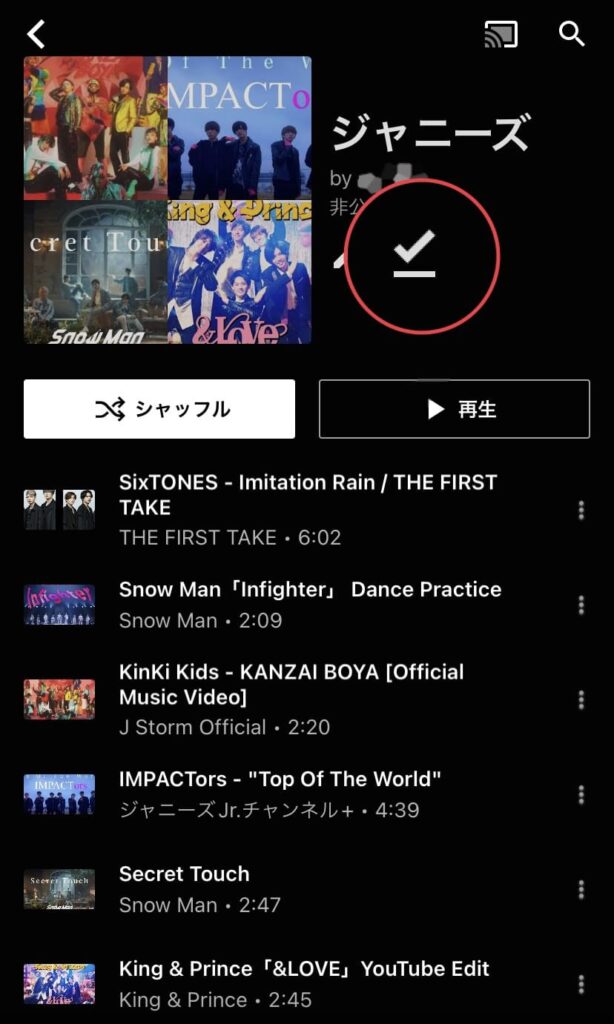Open the cast to device icon

(500, 34)
